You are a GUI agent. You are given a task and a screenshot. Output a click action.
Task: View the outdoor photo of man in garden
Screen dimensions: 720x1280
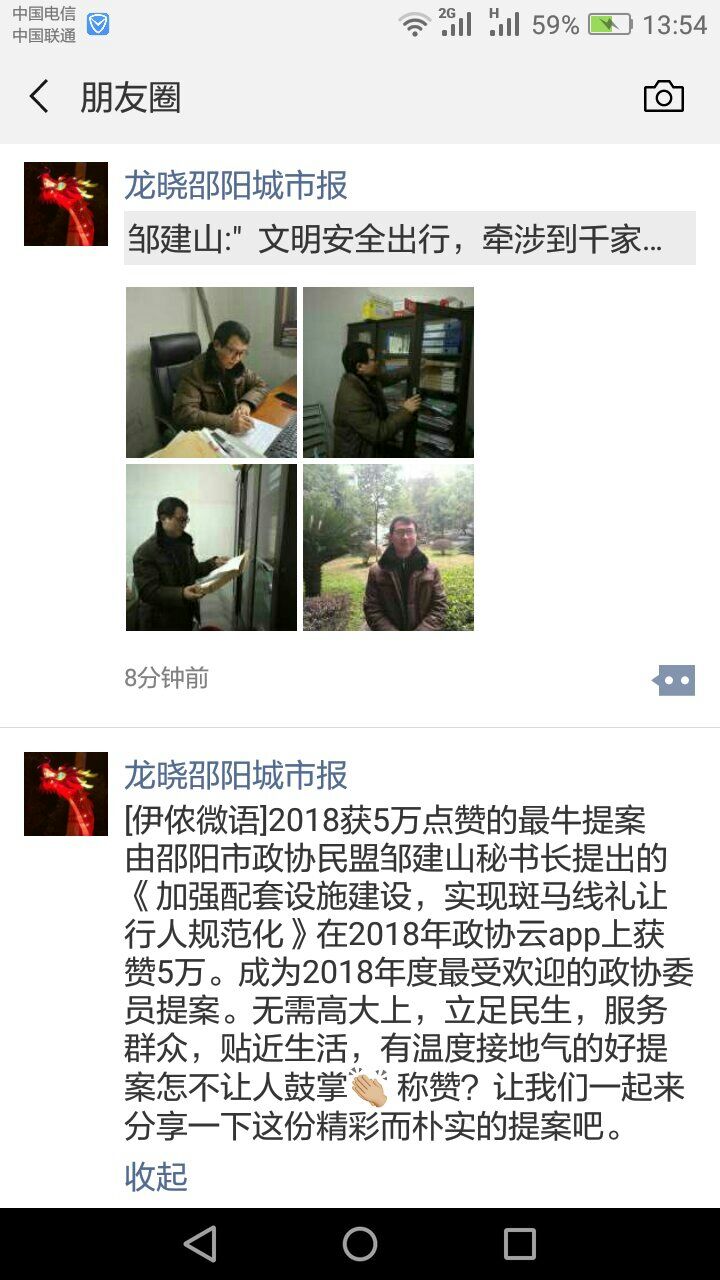click(388, 547)
